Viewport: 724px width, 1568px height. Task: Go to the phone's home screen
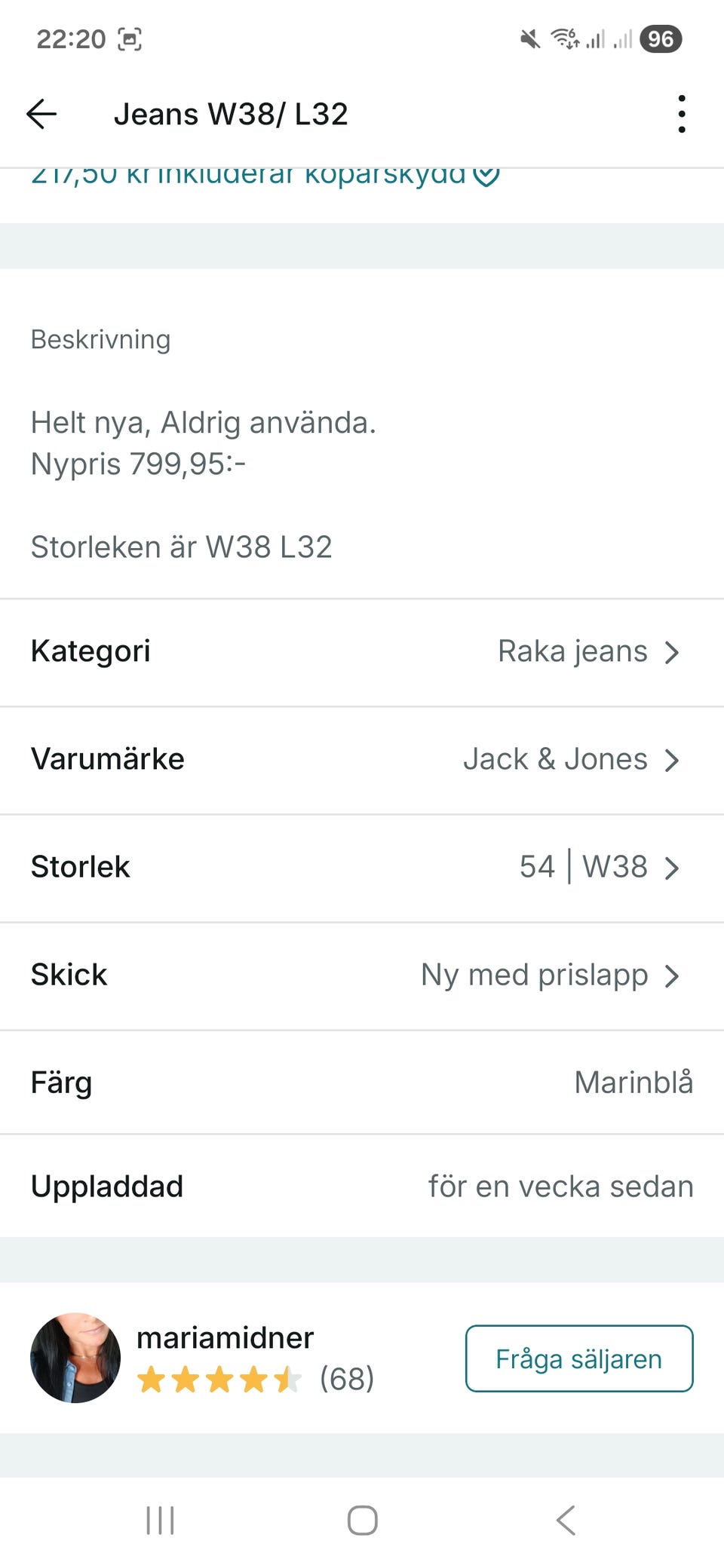[362, 1520]
